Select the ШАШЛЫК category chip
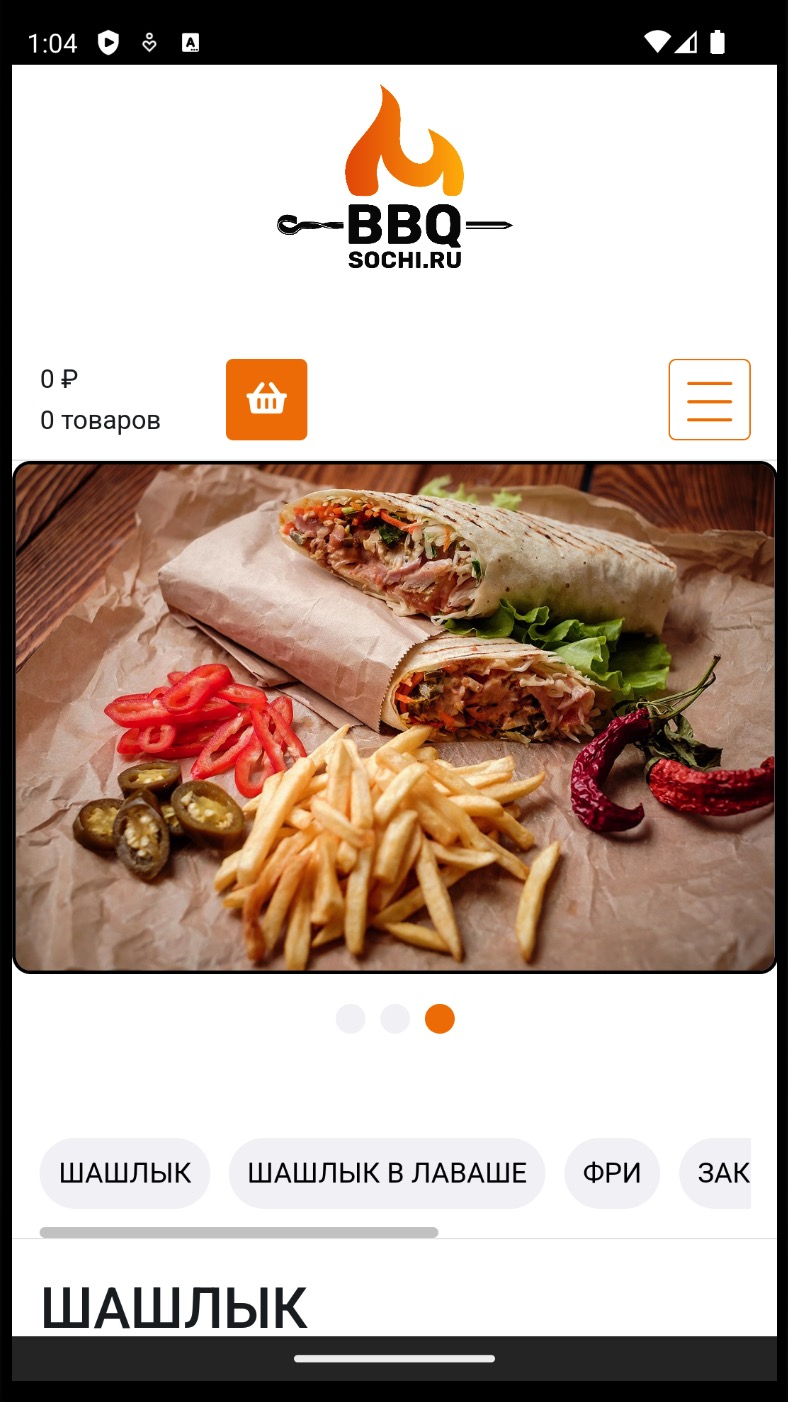 coord(125,1173)
